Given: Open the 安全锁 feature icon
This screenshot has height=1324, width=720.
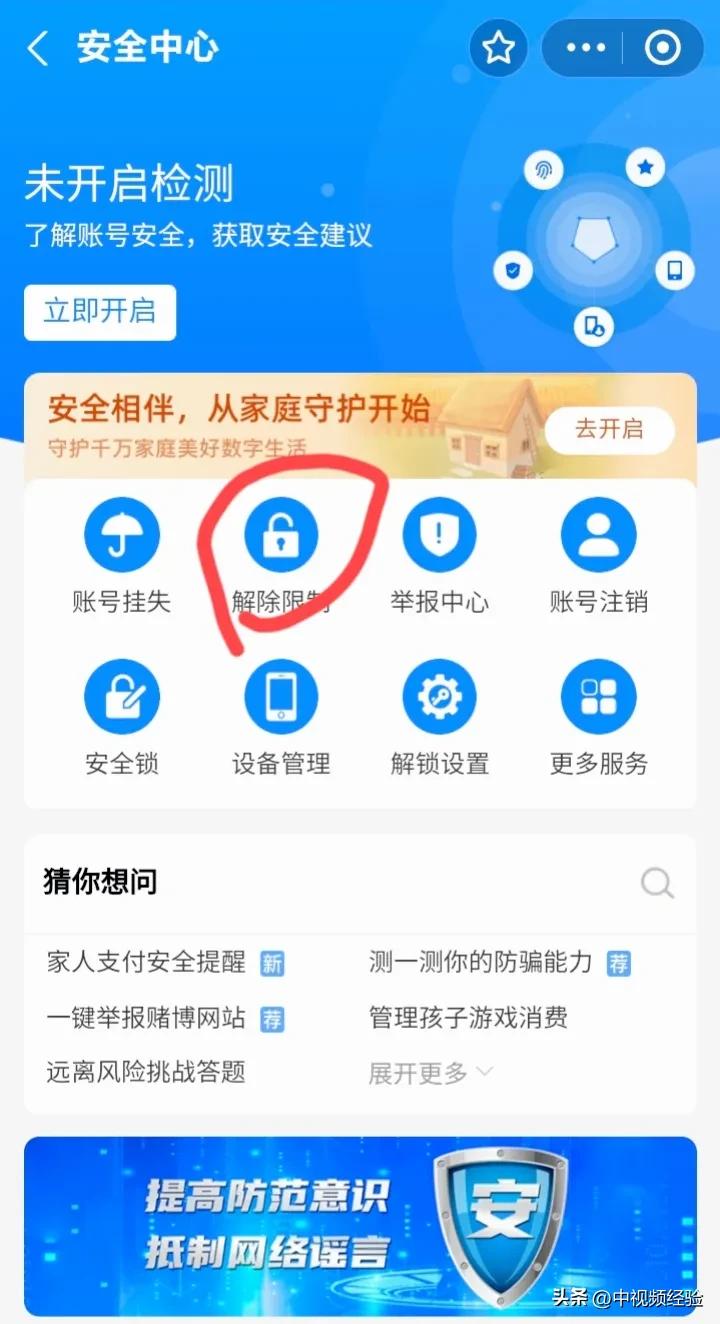Looking at the screenshot, I should coord(122,695).
